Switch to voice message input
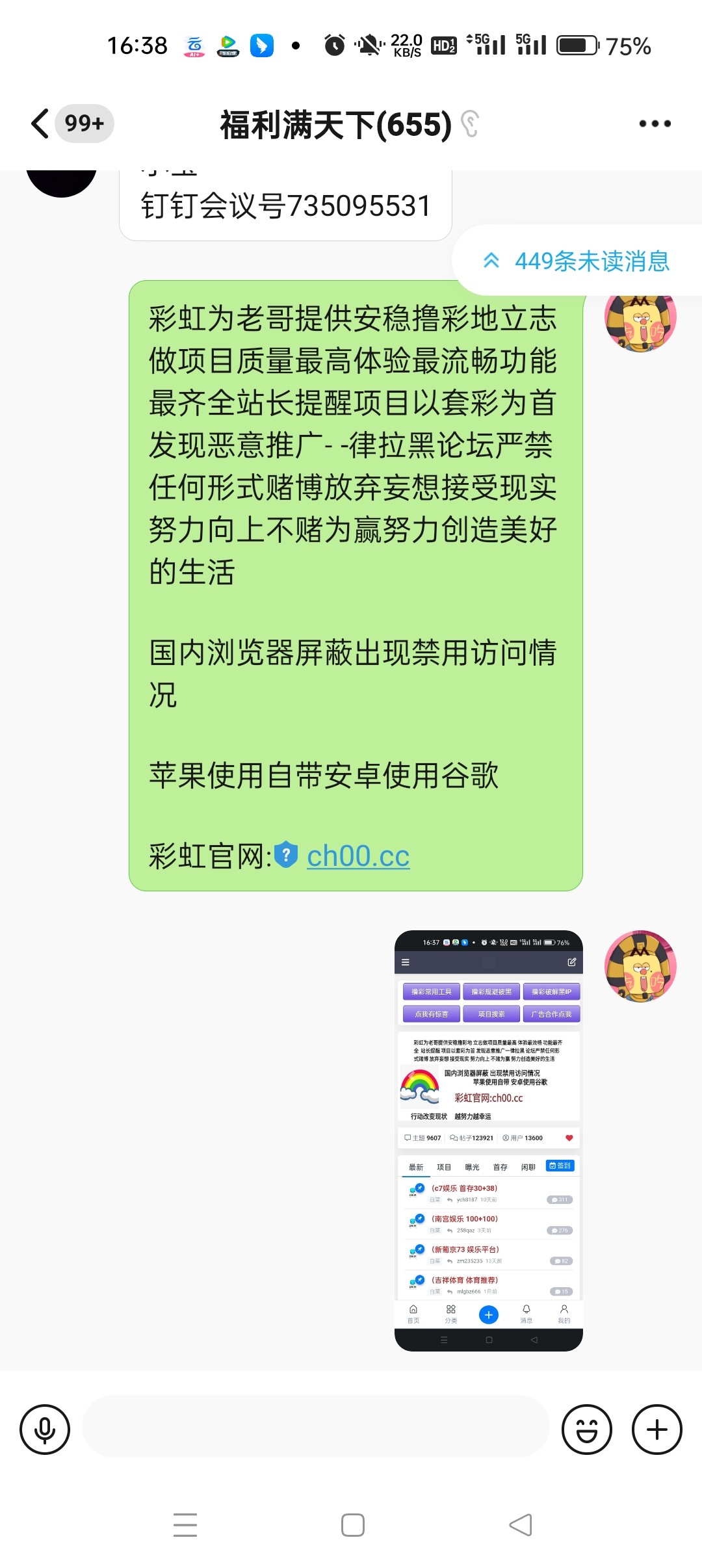The image size is (702, 1568). [45, 1430]
